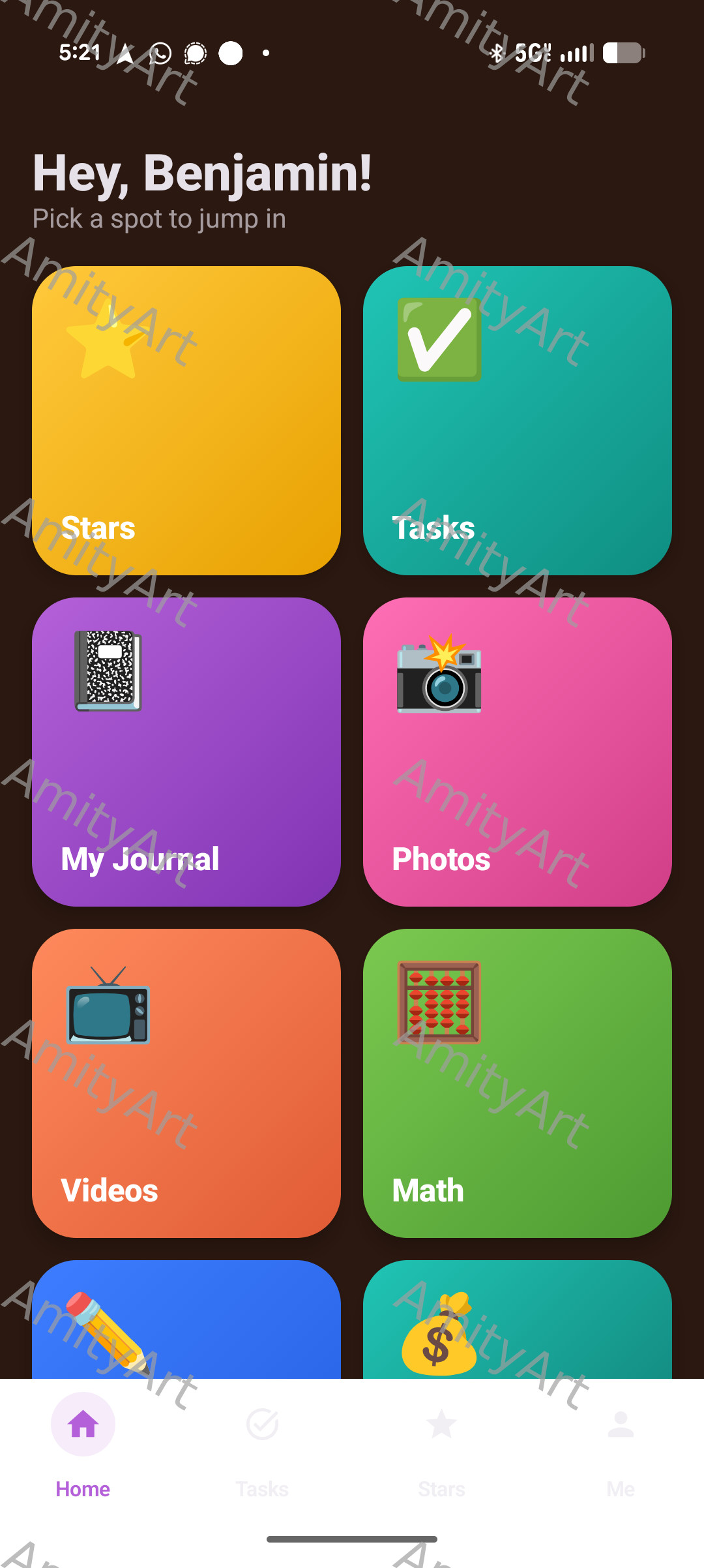This screenshot has height=1568, width=704.
Task: Open My Journal
Action: click(186, 752)
